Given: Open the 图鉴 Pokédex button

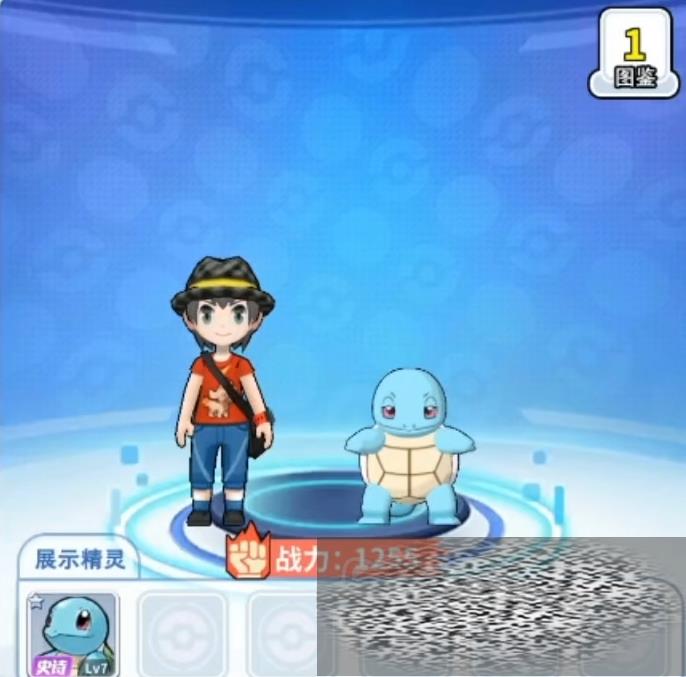Looking at the screenshot, I should tap(633, 53).
